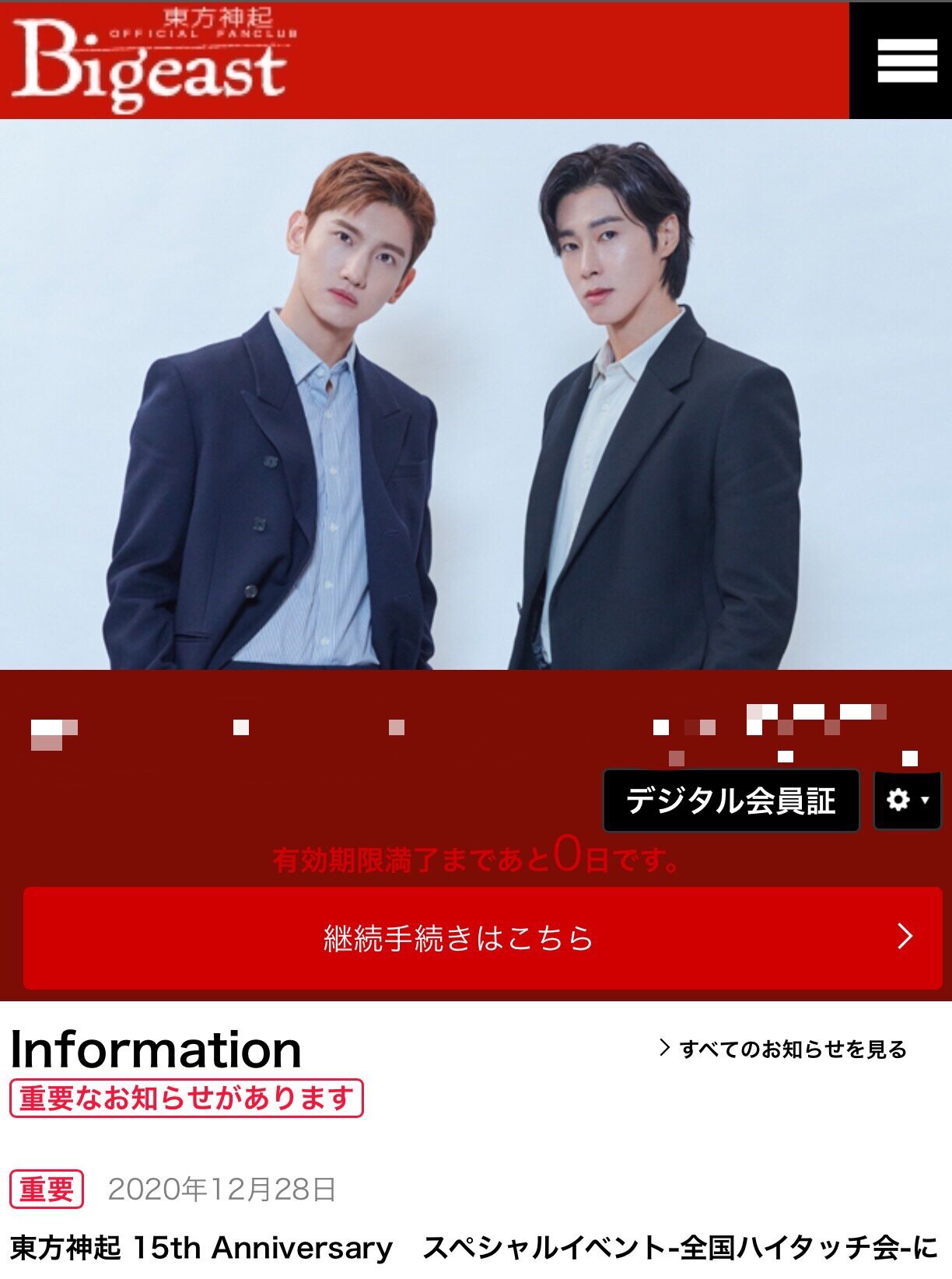Open the hamburger menu

(901, 61)
